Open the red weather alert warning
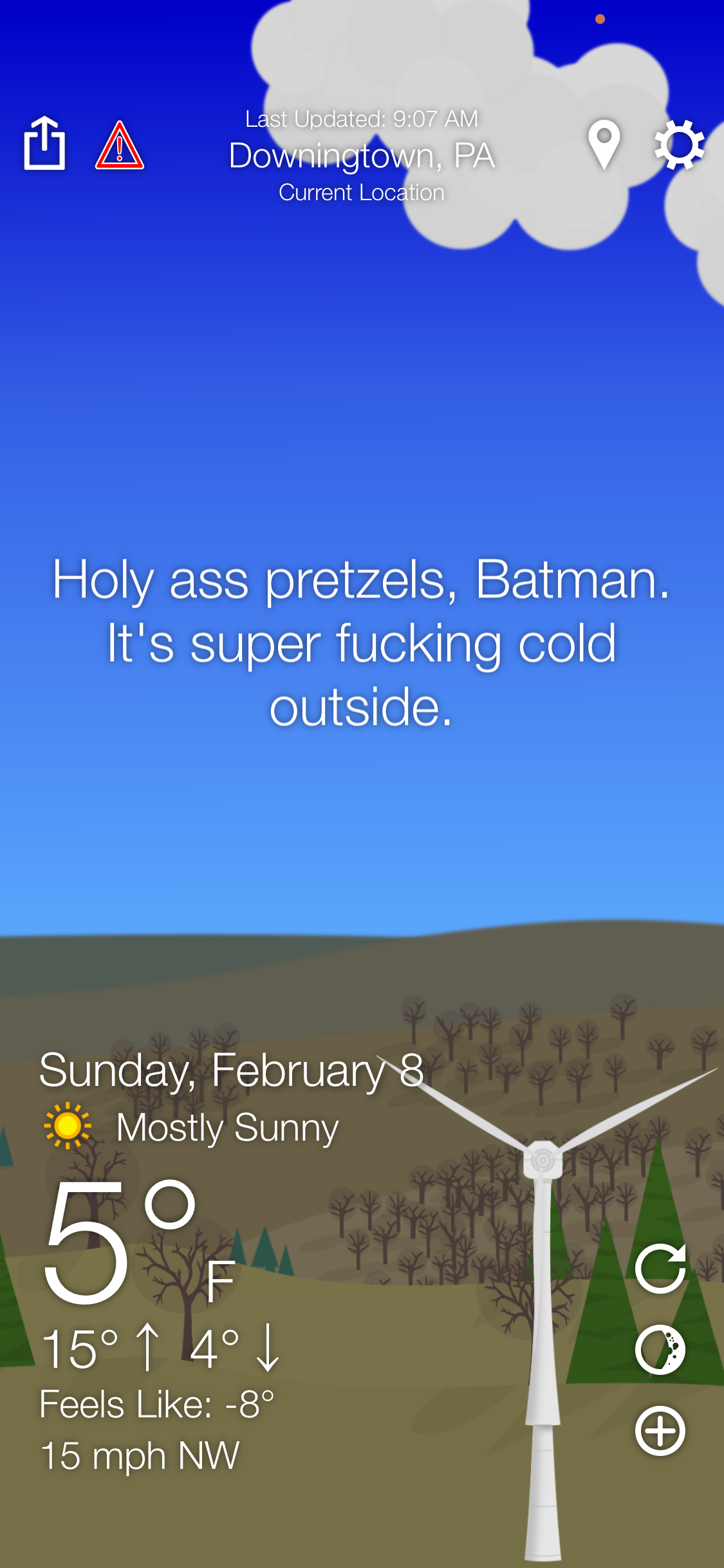This screenshot has height=1568, width=724. pyautogui.click(x=120, y=145)
